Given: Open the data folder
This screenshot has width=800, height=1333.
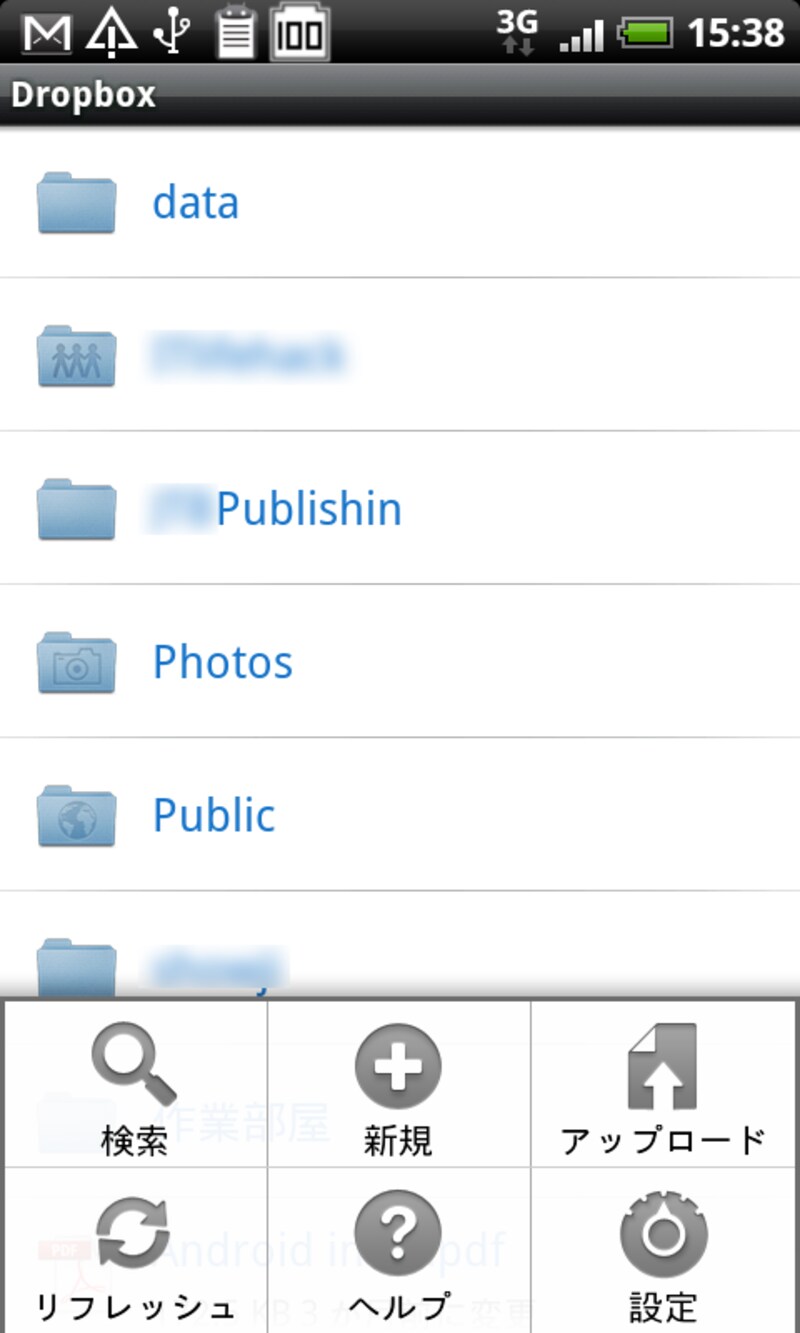Looking at the screenshot, I should coord(196,203).
